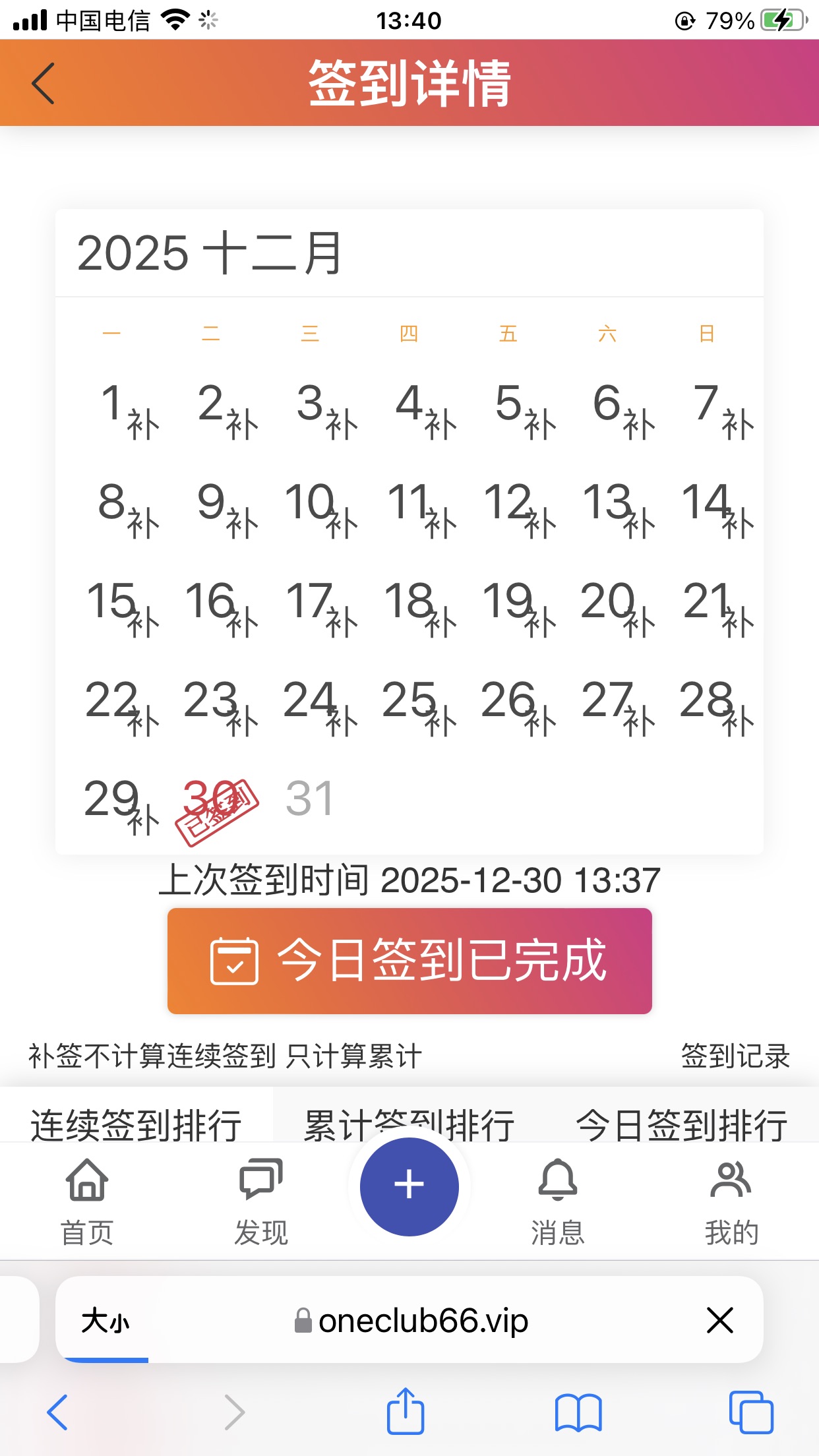Image resolution: width=819 pixels, height=1456 pixels.
Task: Open 签到记录 link
Action: 735,1056
